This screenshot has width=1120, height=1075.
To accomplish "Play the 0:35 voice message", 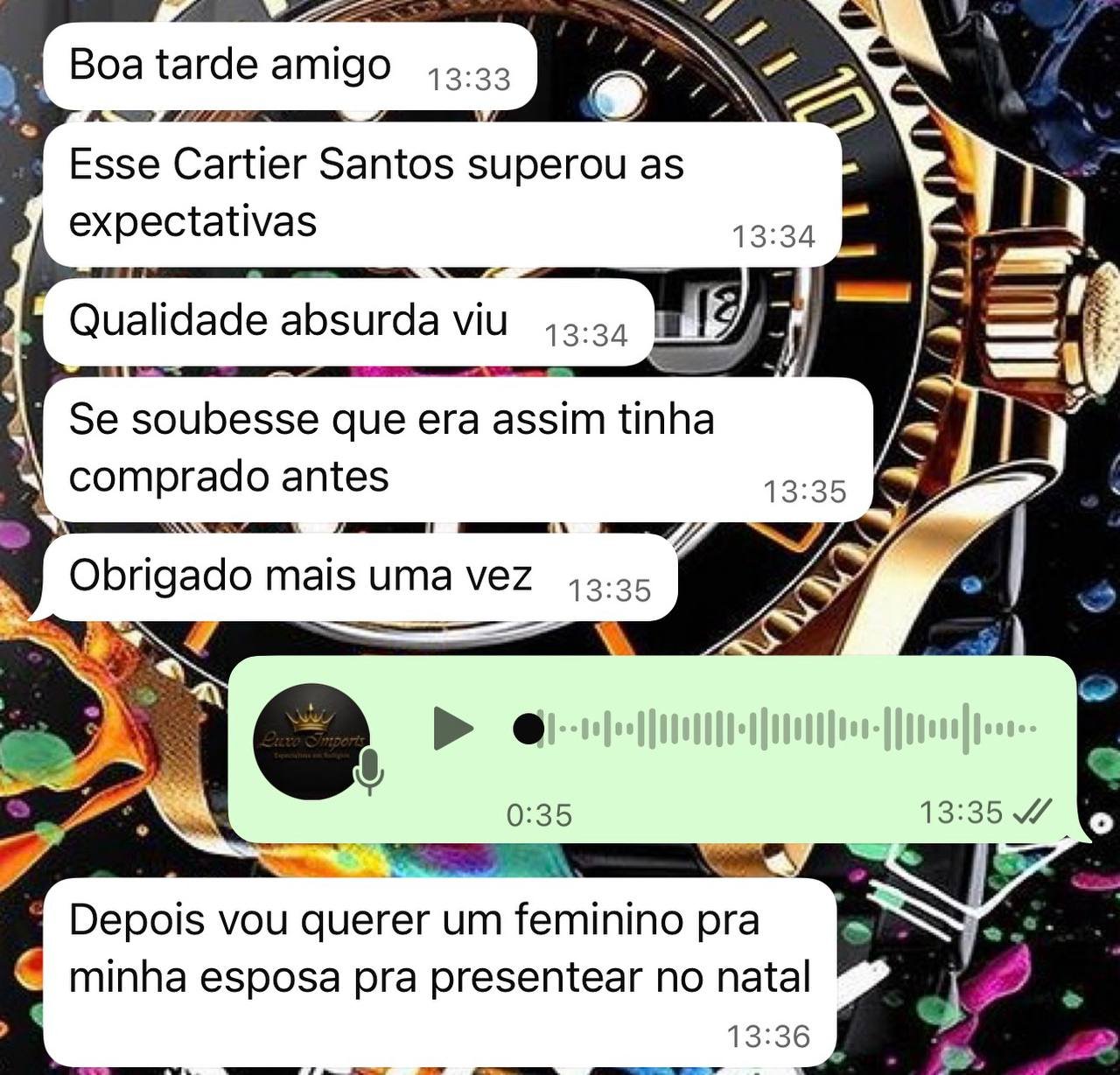I will coord(453,729).
